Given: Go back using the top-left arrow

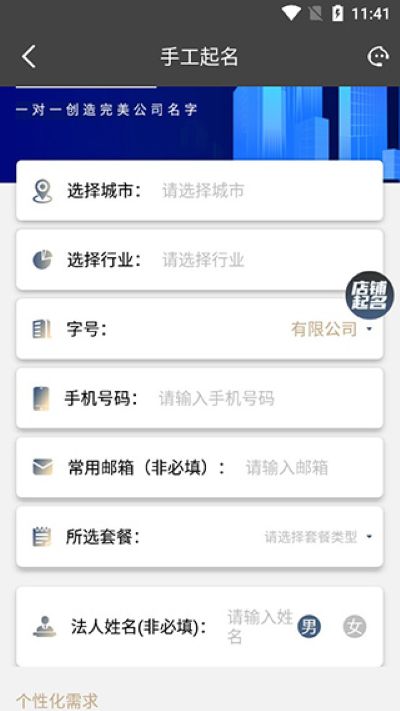Looking at the screenshot, I should point(29,57).
